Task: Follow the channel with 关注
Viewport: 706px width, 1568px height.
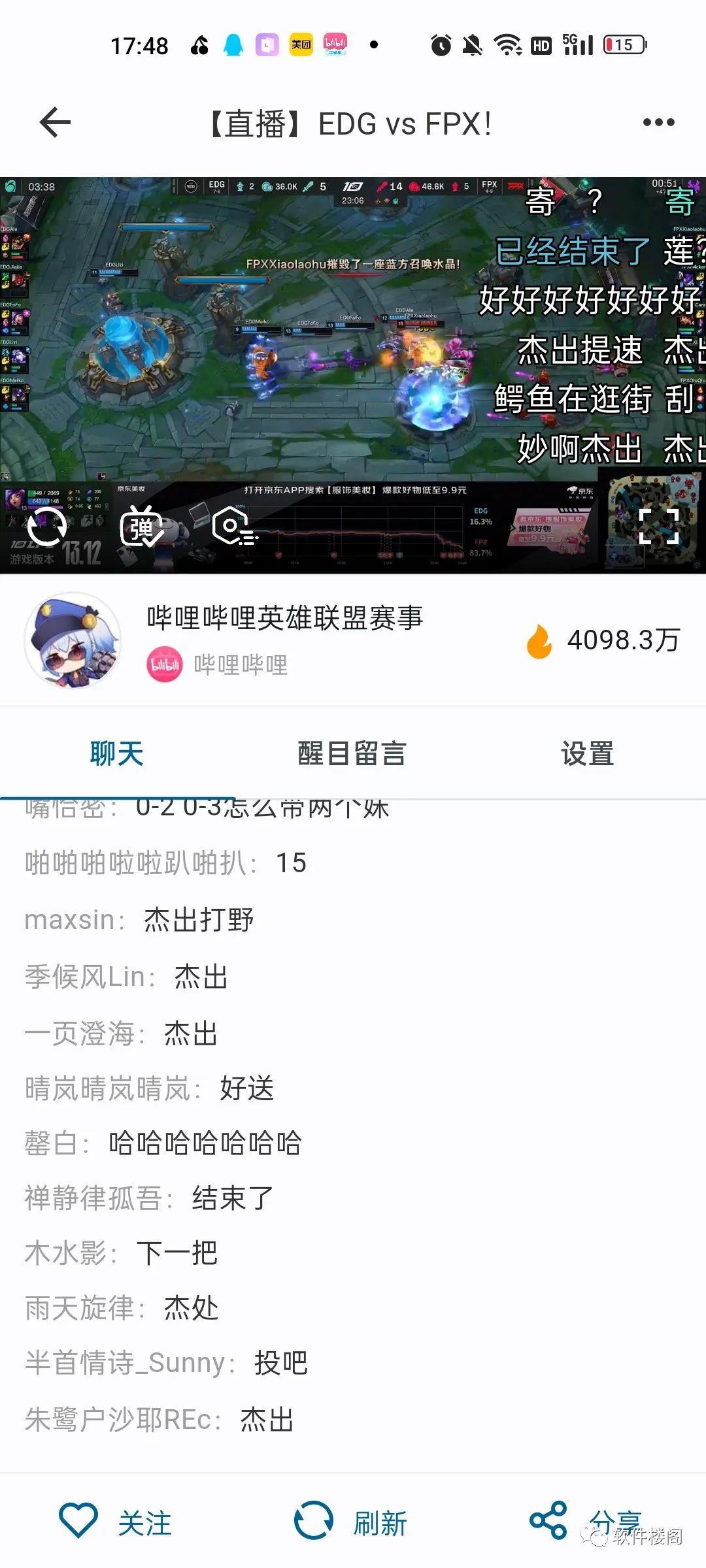Action: pos(116,1522)
